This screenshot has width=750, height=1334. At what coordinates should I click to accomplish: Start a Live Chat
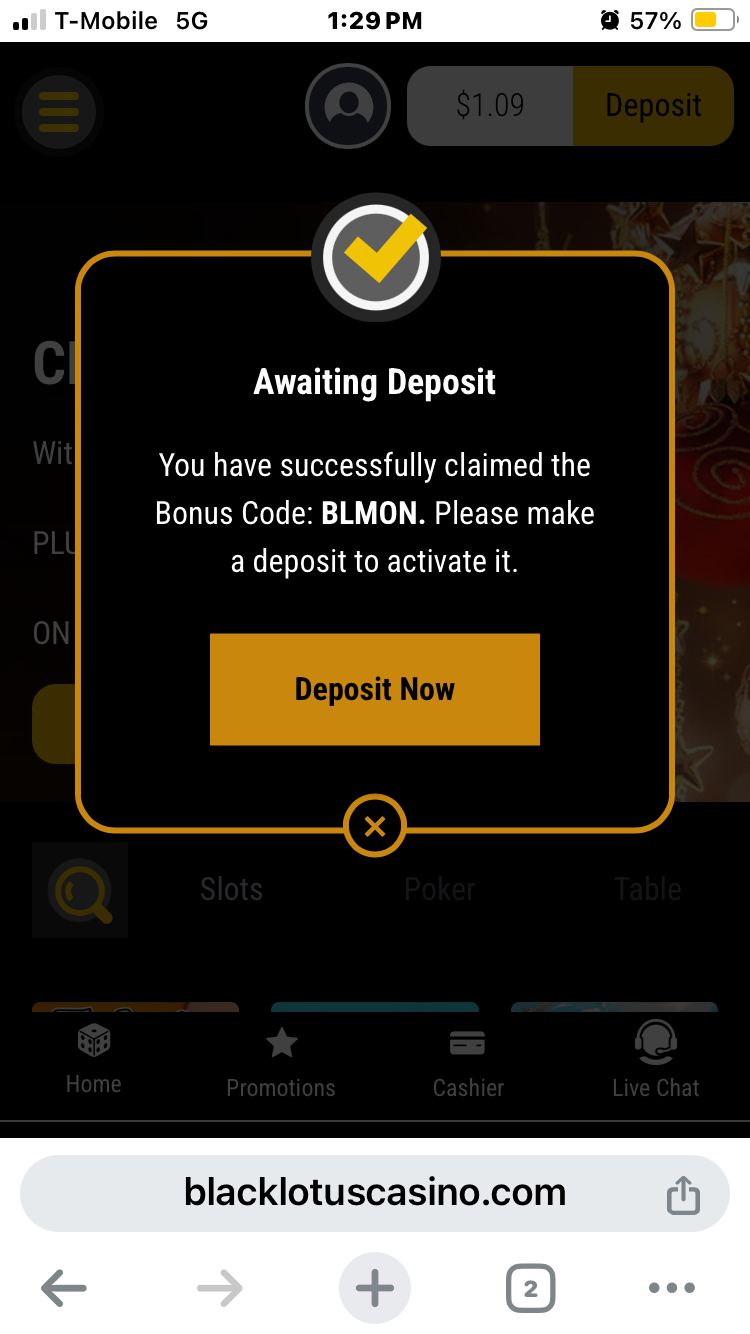point(655,1063)
